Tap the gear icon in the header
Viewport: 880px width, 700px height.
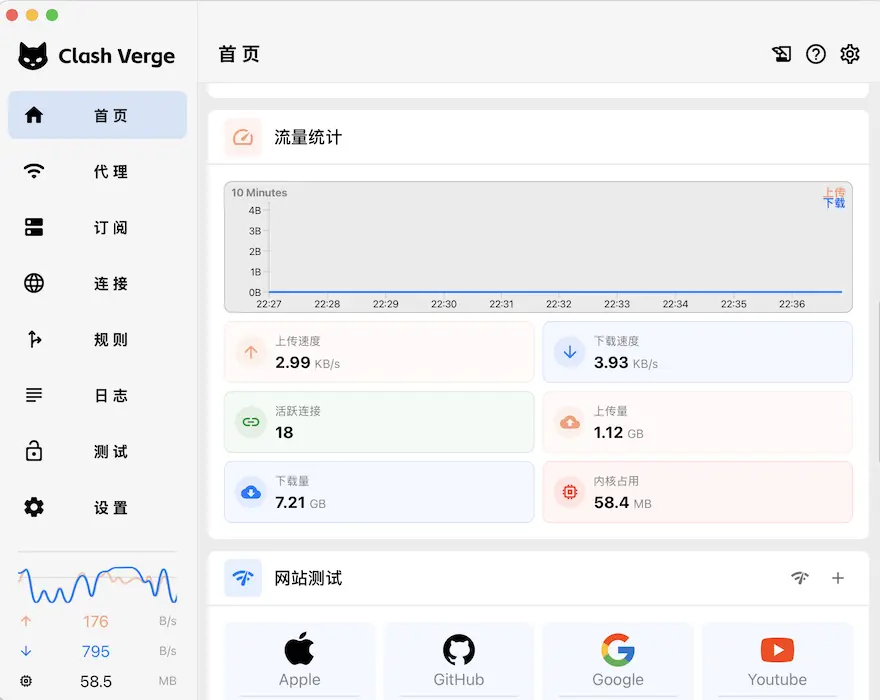(849, 54)
